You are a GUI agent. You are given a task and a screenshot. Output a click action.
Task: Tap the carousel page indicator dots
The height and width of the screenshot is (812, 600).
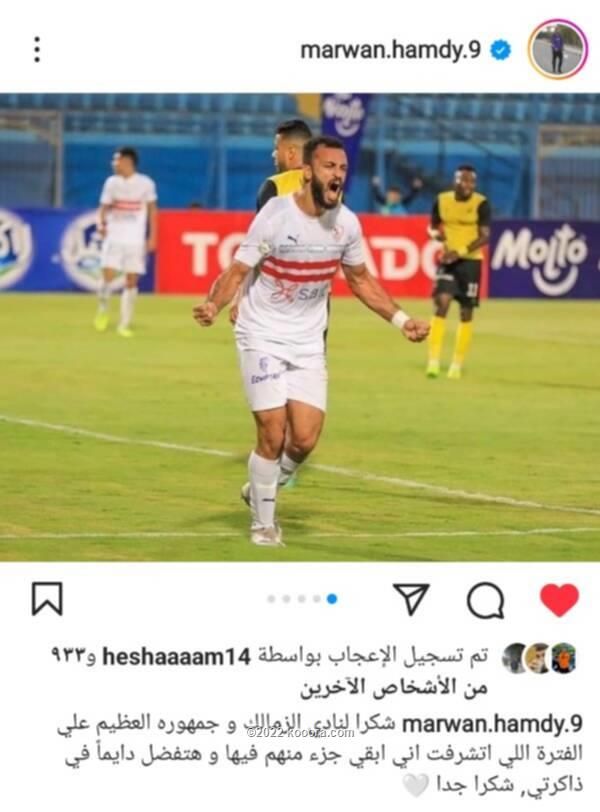[x=302, y=599]
